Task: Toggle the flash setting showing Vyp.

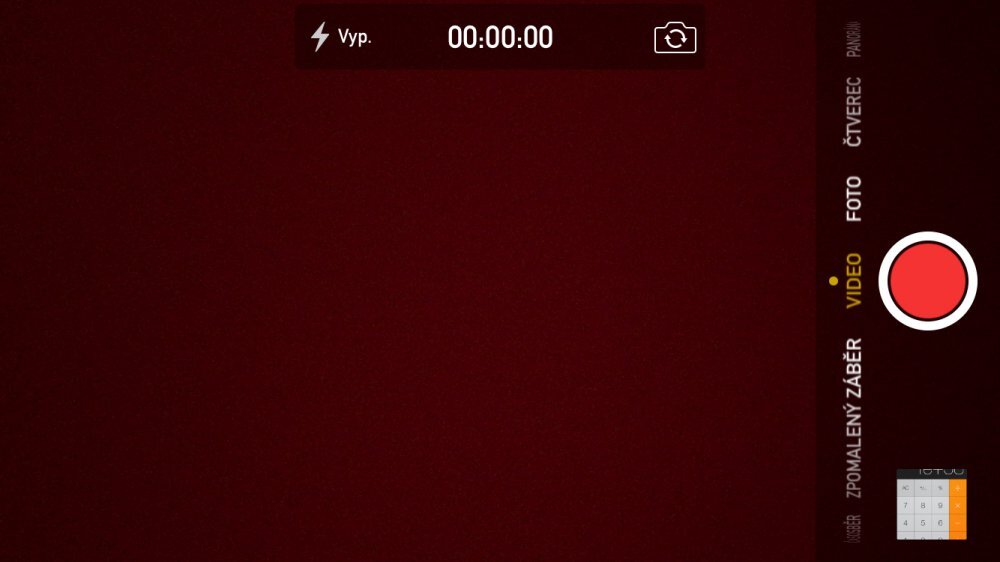Action: tap(340, 38)
